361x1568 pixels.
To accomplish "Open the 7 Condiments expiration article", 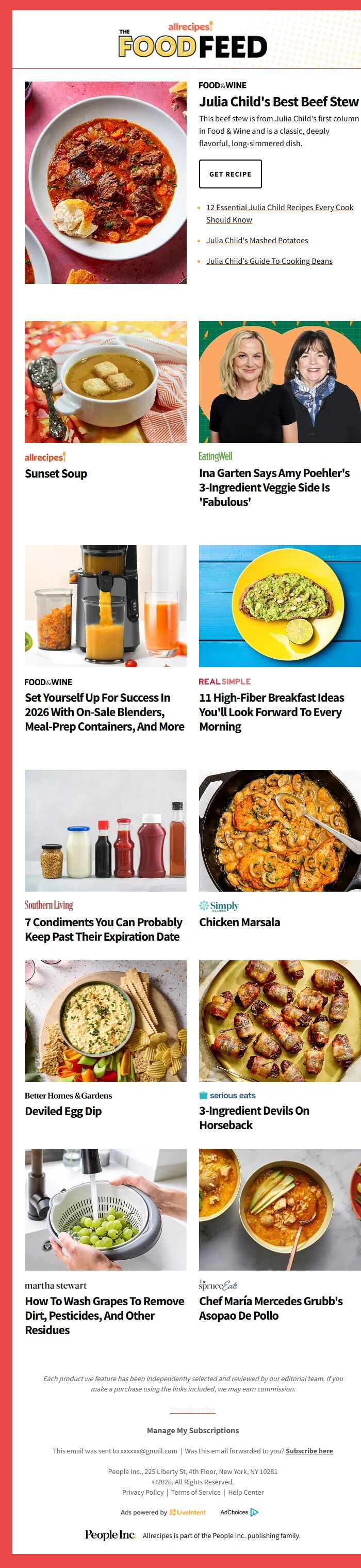I will (103, 929).
